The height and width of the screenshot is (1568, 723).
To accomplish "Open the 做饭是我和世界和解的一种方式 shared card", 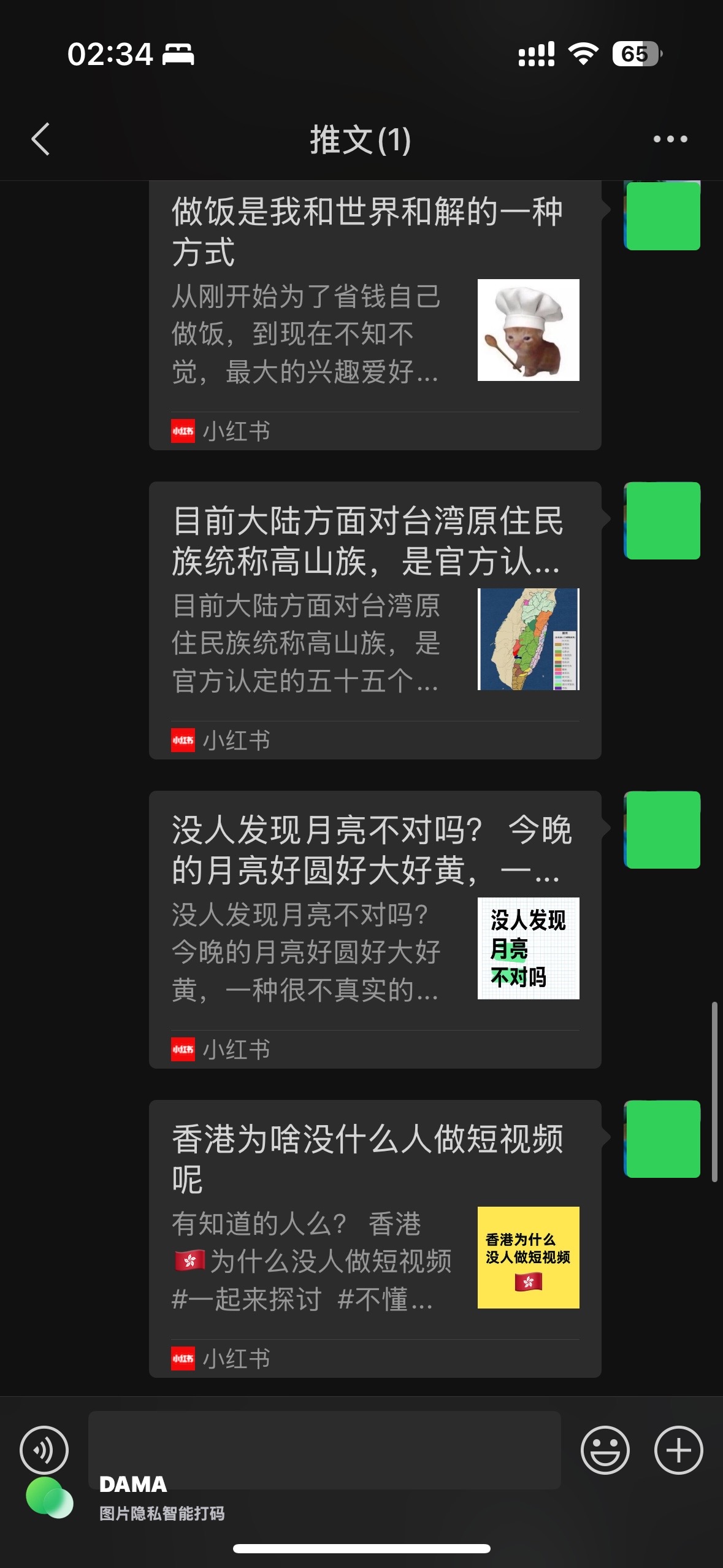I will [375, 315].
